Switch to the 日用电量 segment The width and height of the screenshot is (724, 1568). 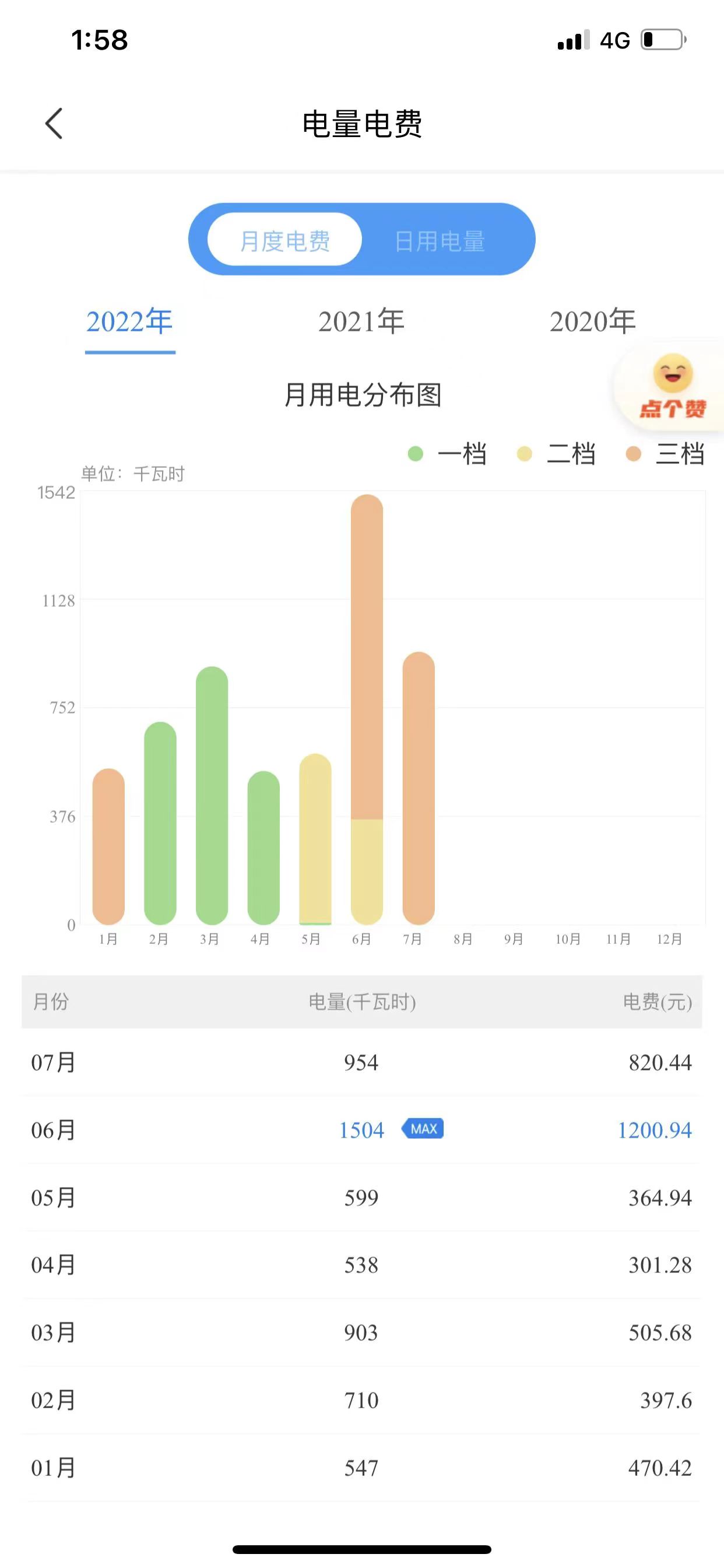click(x=440, y=240)
